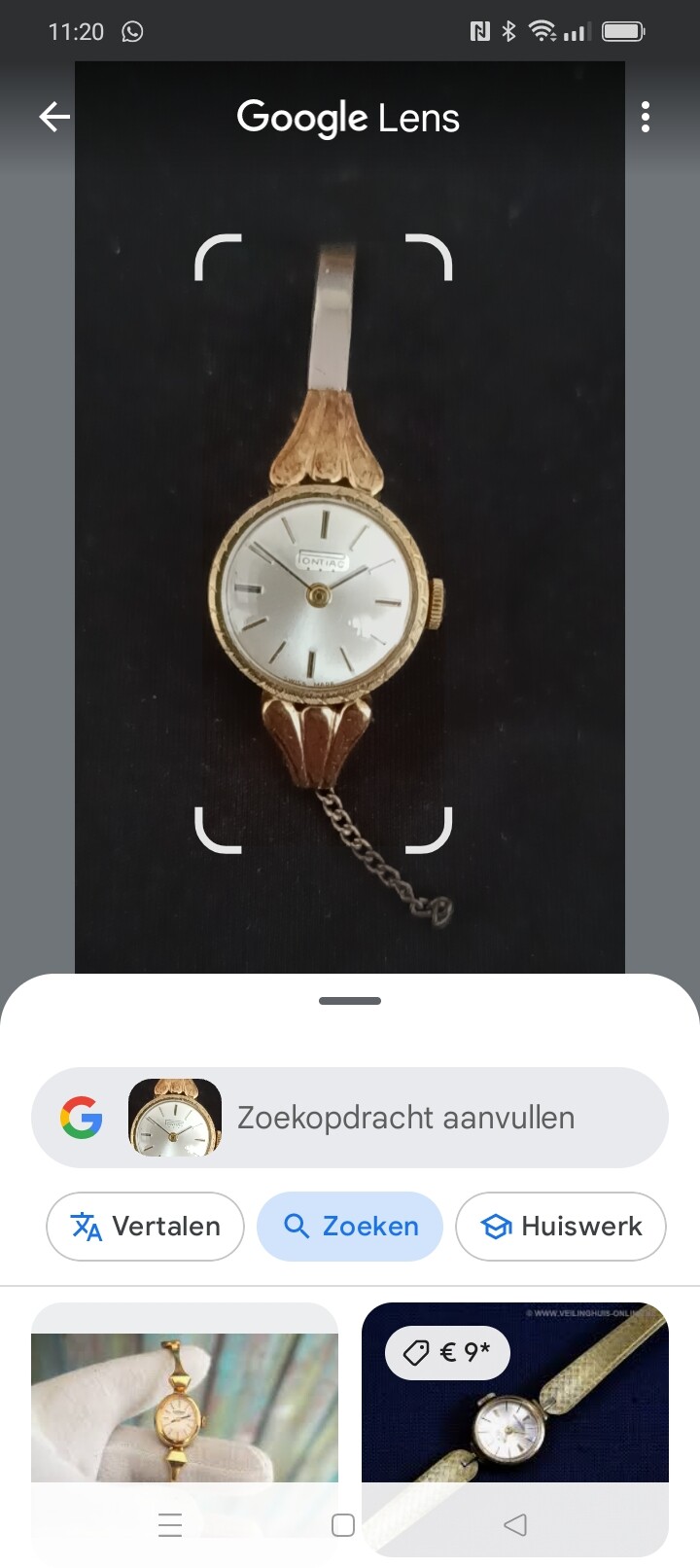Go back with the arrow icon
This screenshot has height=1568, width=700.
(54, 118)
